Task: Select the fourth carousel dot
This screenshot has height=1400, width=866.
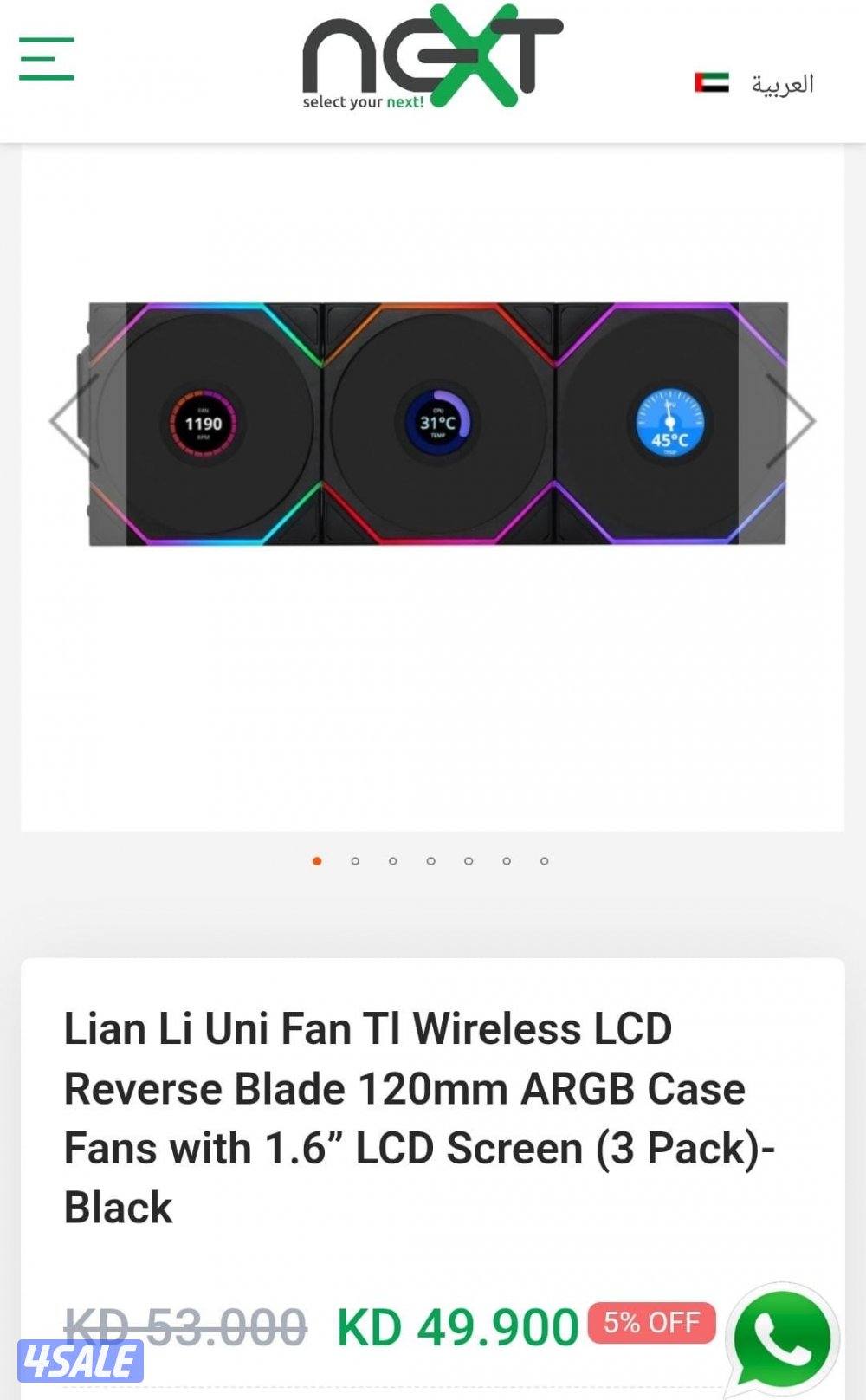Action: tap(430, 862)
